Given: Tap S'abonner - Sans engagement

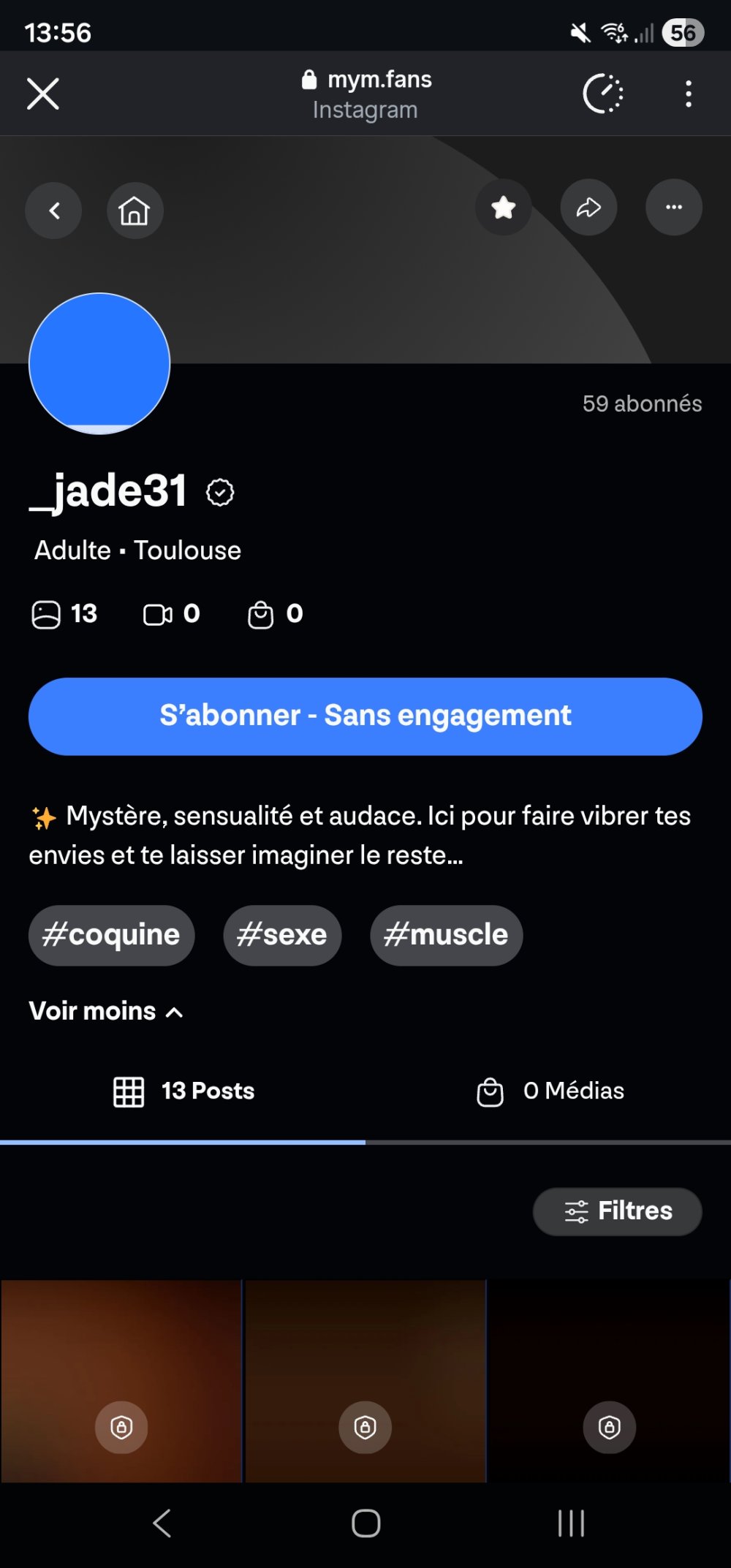Looking at the screenshot, I should coord(365,716).
